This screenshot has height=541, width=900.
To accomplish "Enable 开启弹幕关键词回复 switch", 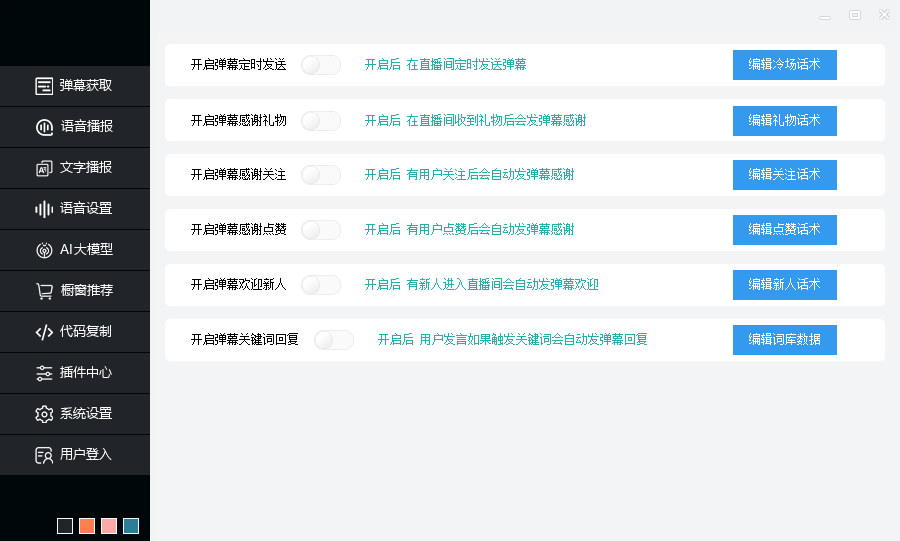I will click(334, 340).
